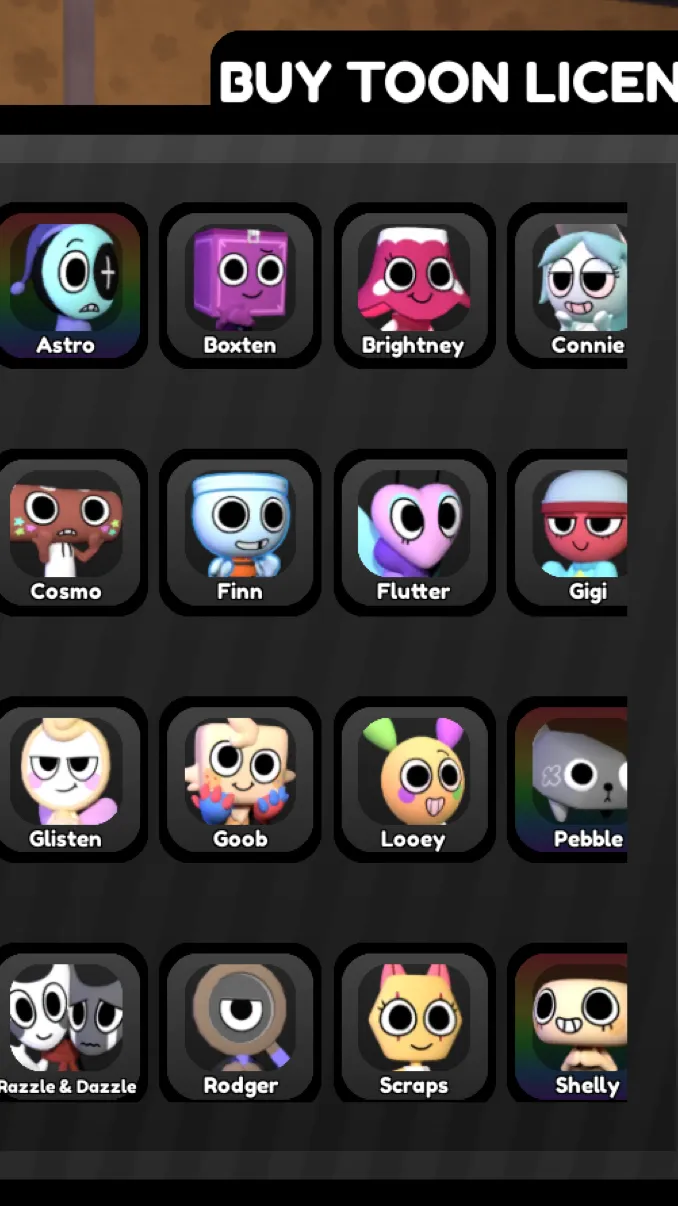Screen dimensions: 678x1206
Task: Tap the Looey character tile
Action: pos(413,779)
